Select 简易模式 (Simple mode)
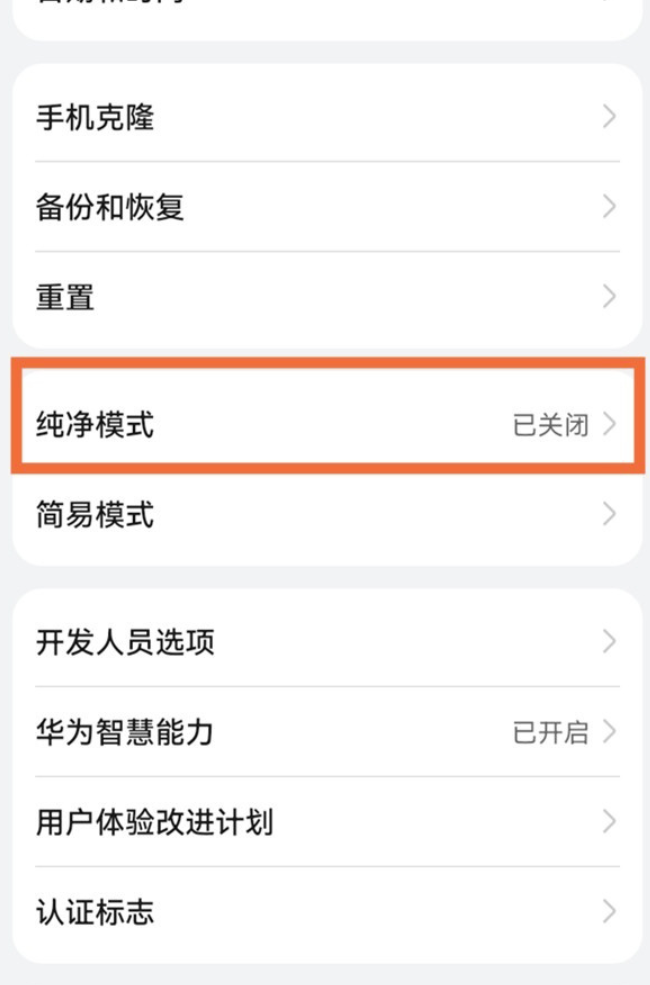Viewport: 650px width, 985px height. click(x=325, y=515)
